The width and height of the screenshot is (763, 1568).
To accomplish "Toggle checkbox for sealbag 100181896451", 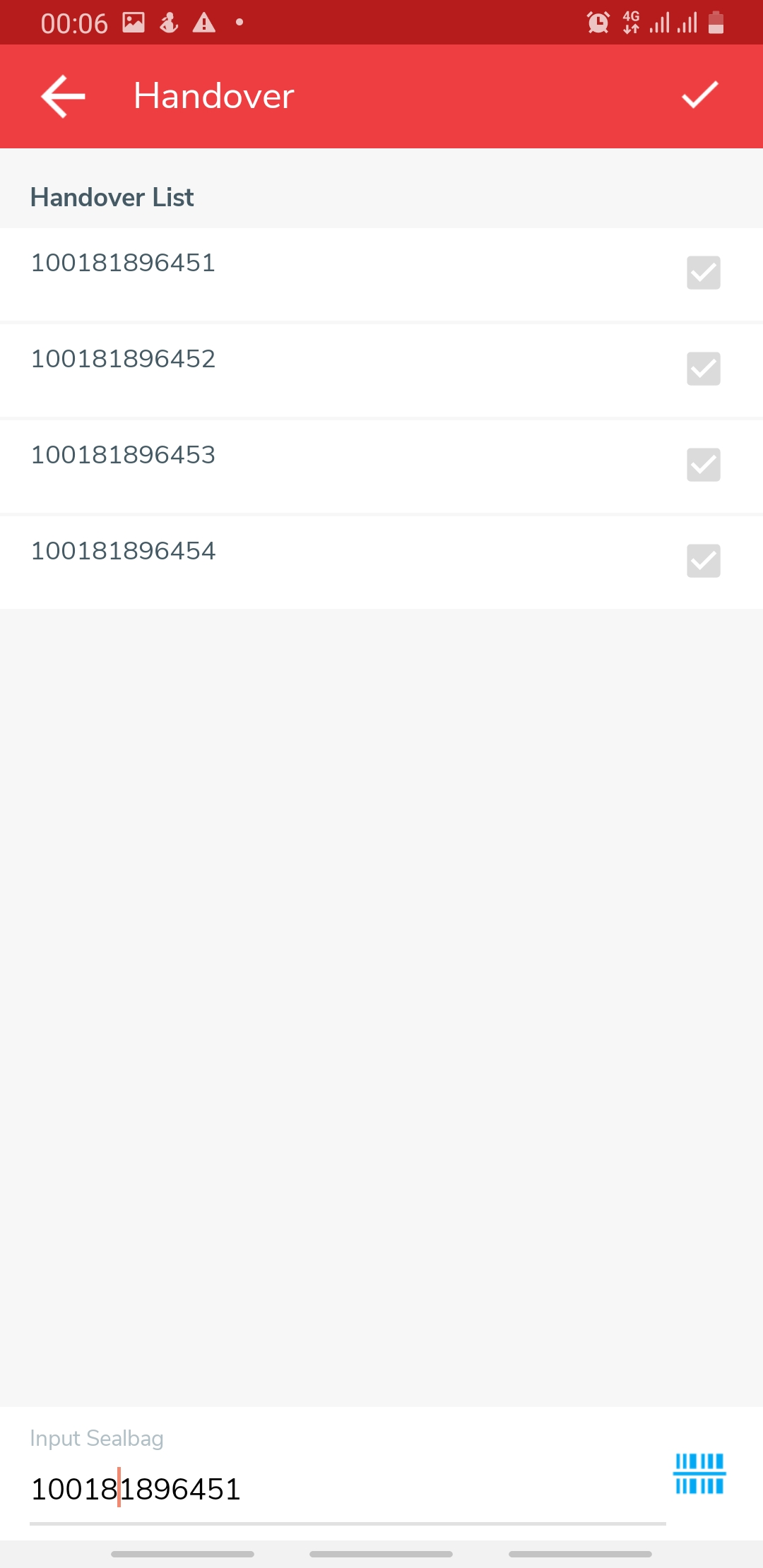I will (703, 273).
